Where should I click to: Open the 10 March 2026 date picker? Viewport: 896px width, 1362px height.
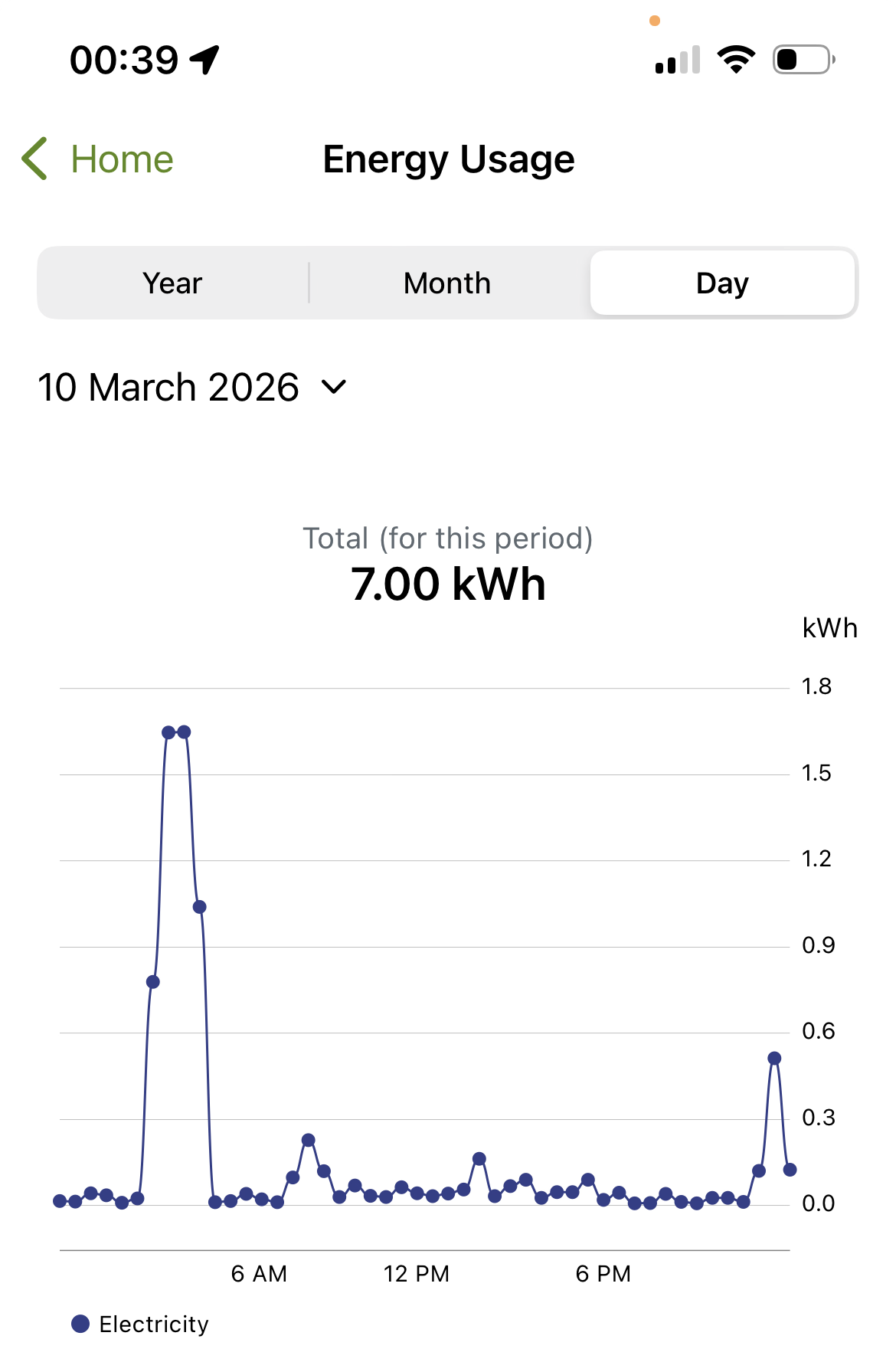[192, 388]
